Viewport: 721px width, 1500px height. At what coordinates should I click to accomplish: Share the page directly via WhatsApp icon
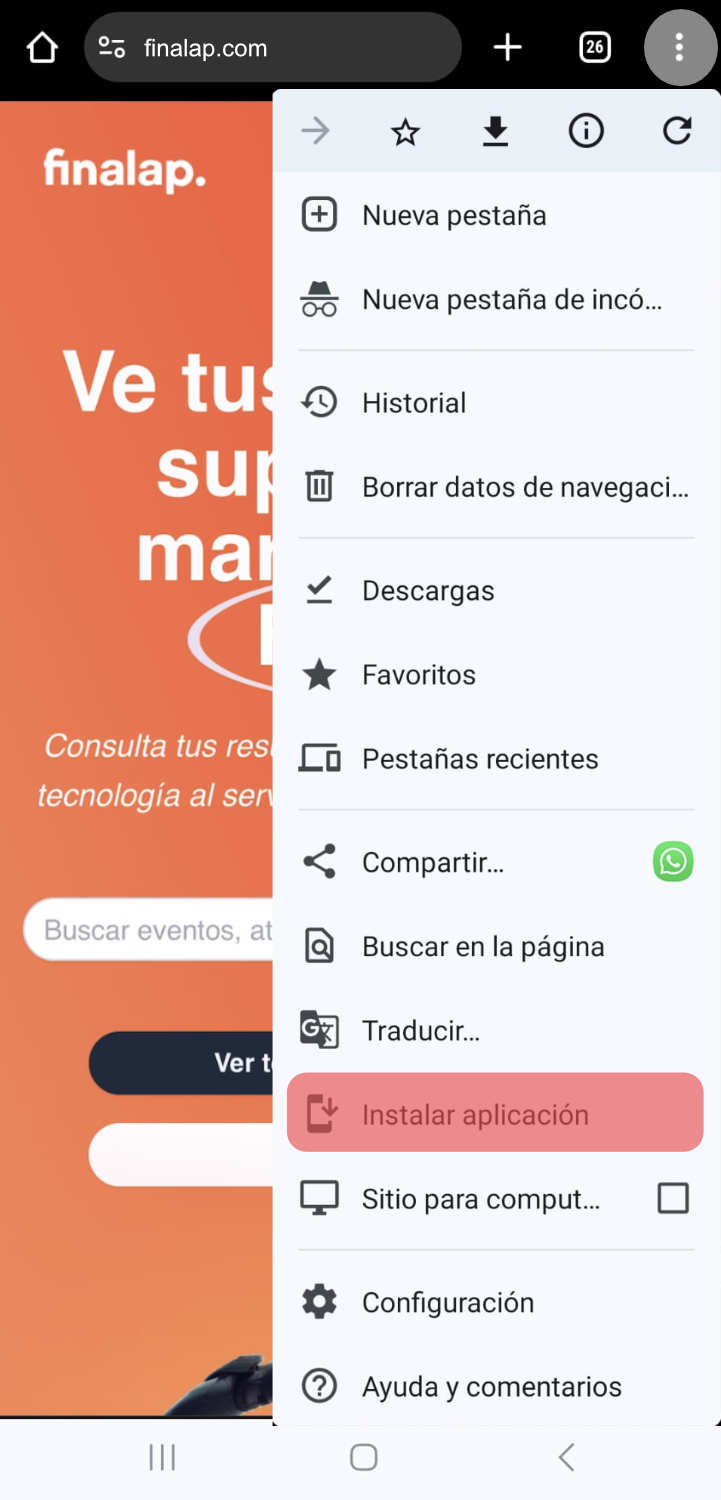pyautogui.click(x=673, y=862)
